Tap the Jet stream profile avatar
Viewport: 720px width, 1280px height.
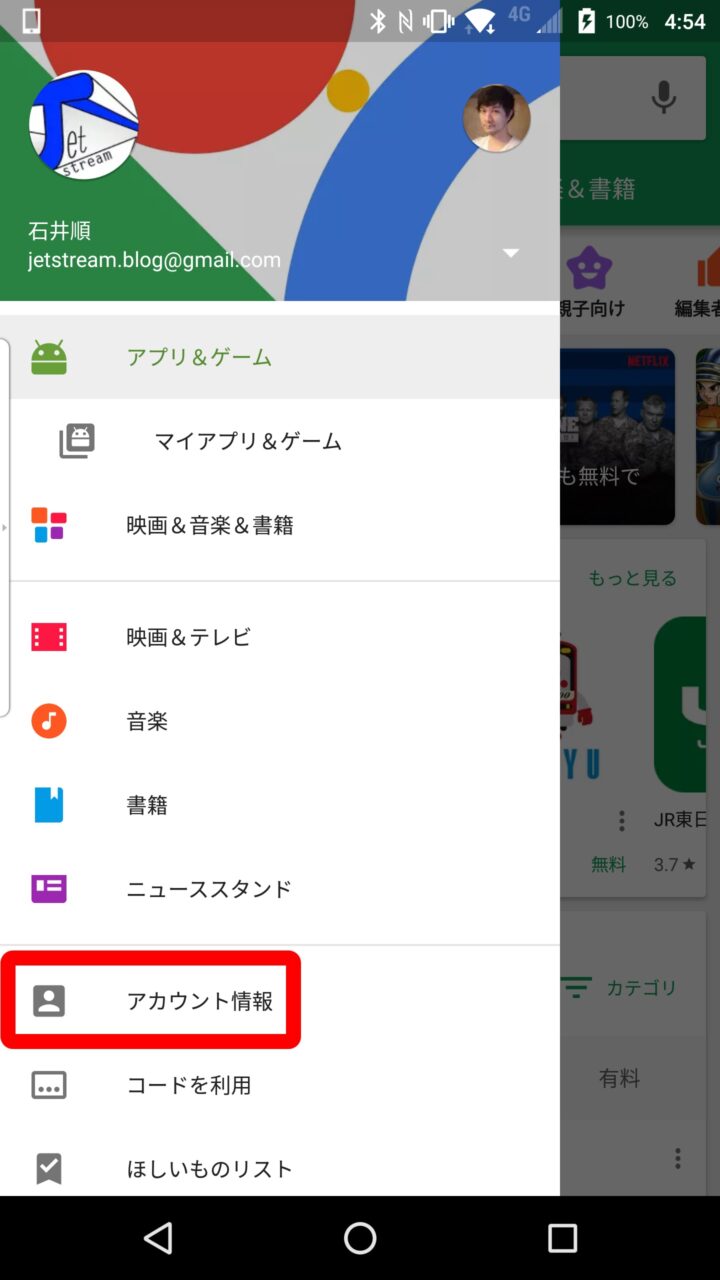[83, 125]
